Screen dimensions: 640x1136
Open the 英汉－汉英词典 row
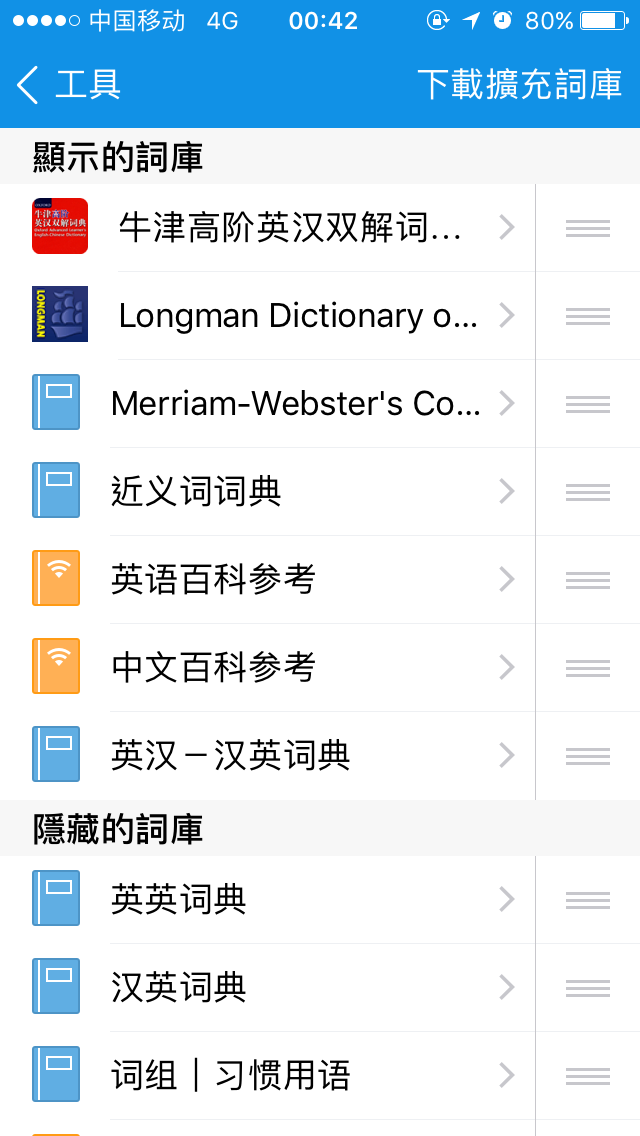(230, 756)
